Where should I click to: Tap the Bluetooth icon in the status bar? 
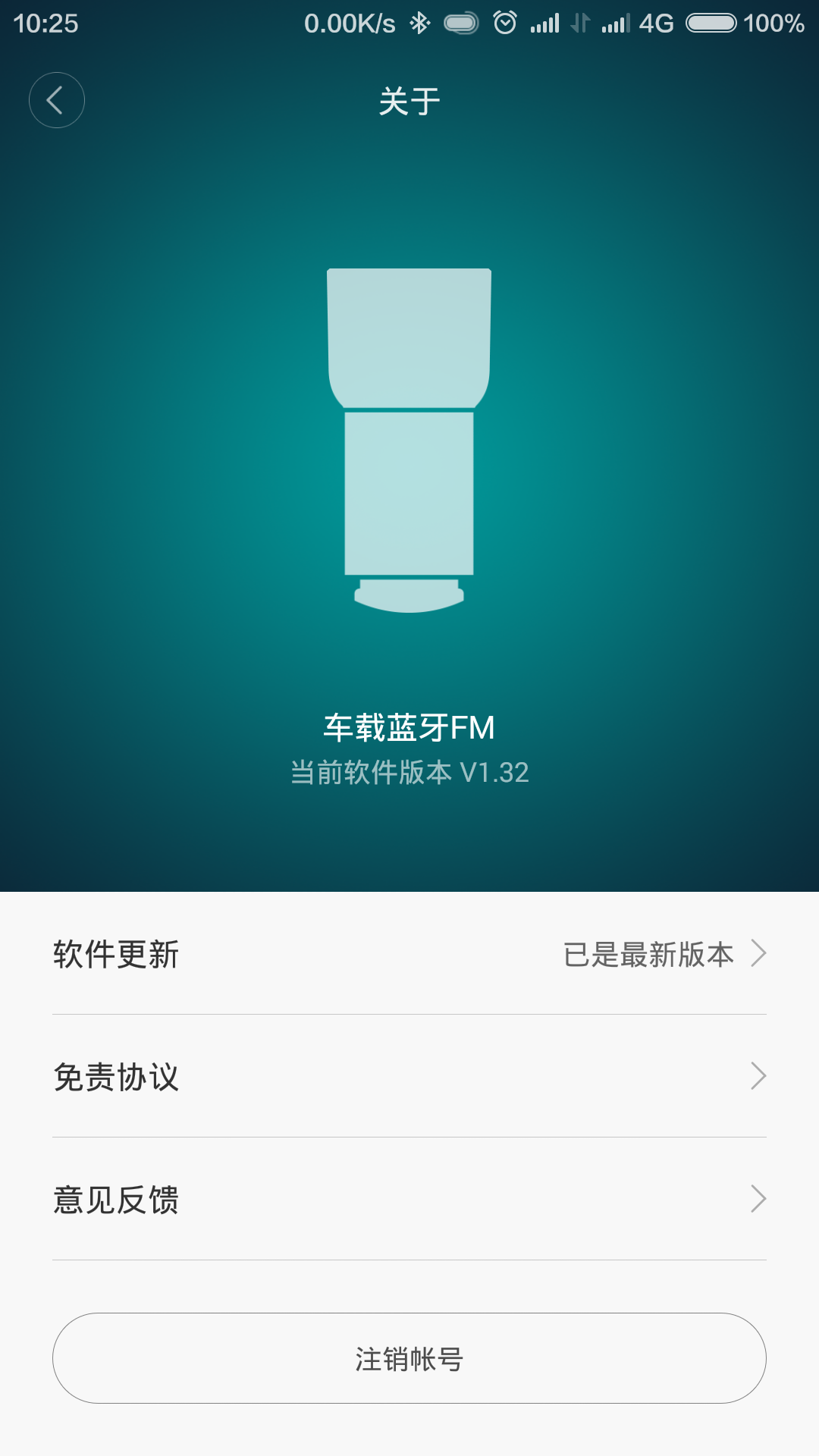click(420, 23)
